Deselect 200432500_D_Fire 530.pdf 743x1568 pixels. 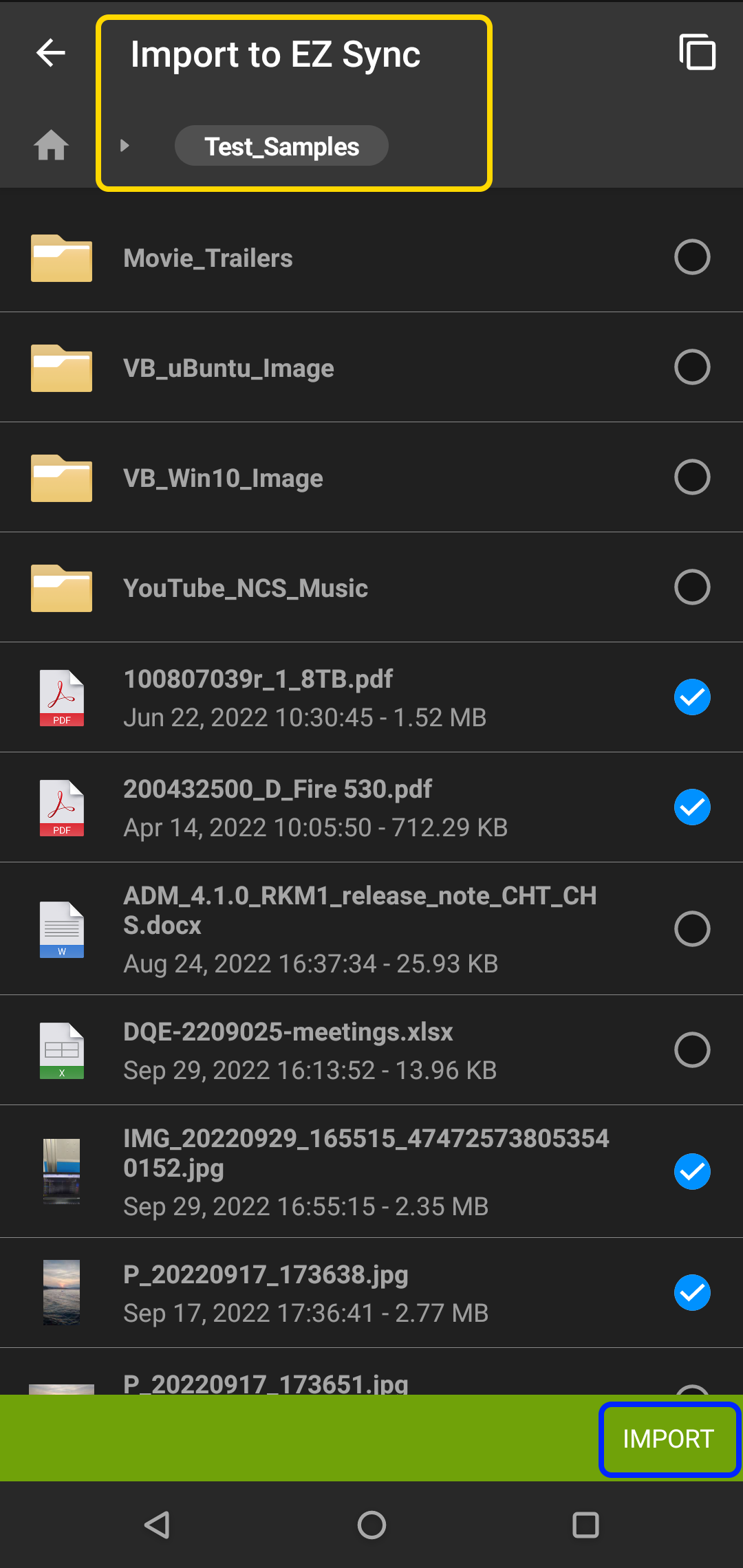tap(692, 807)
